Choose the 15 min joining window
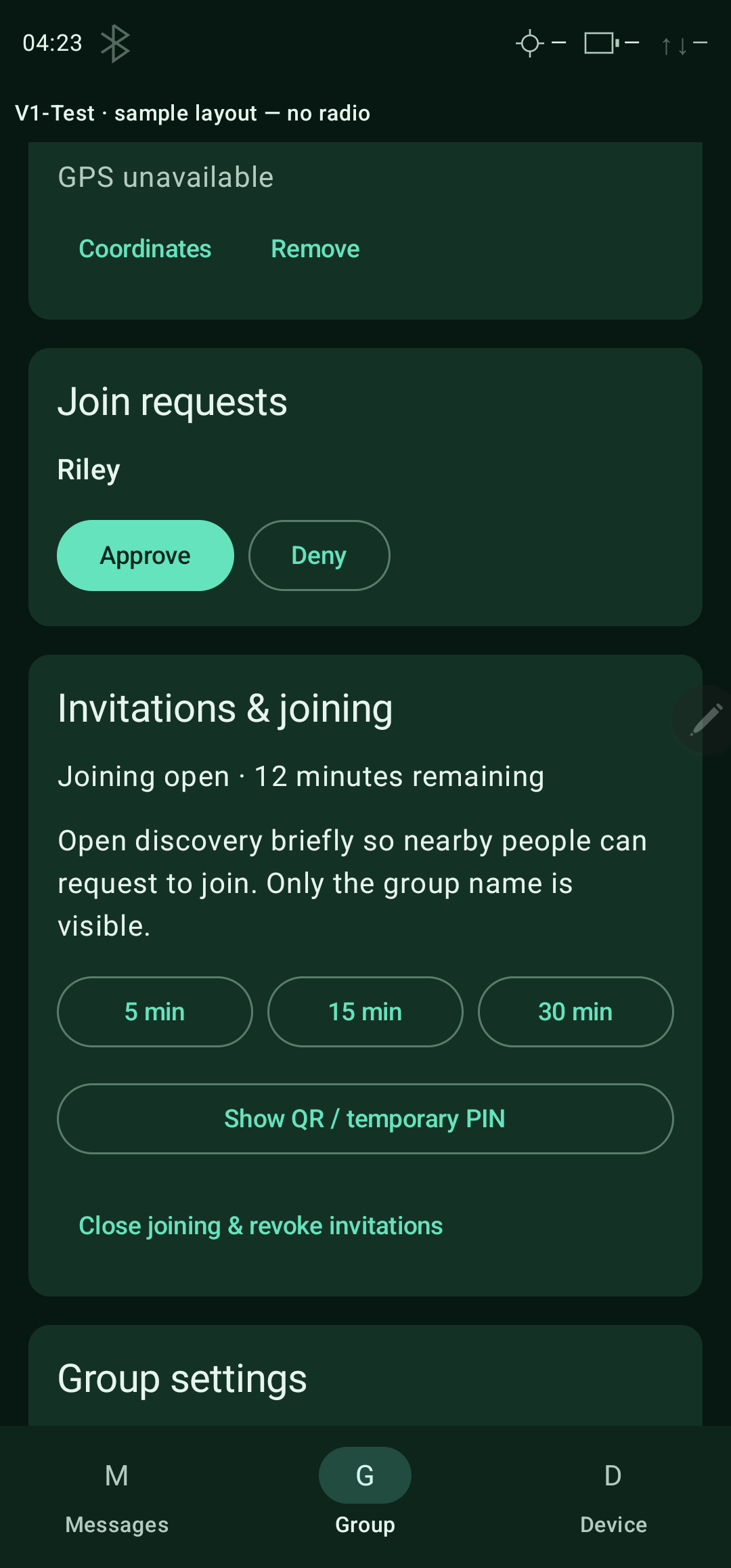Screen dimensions: 731x1568 pos(365,1011)
